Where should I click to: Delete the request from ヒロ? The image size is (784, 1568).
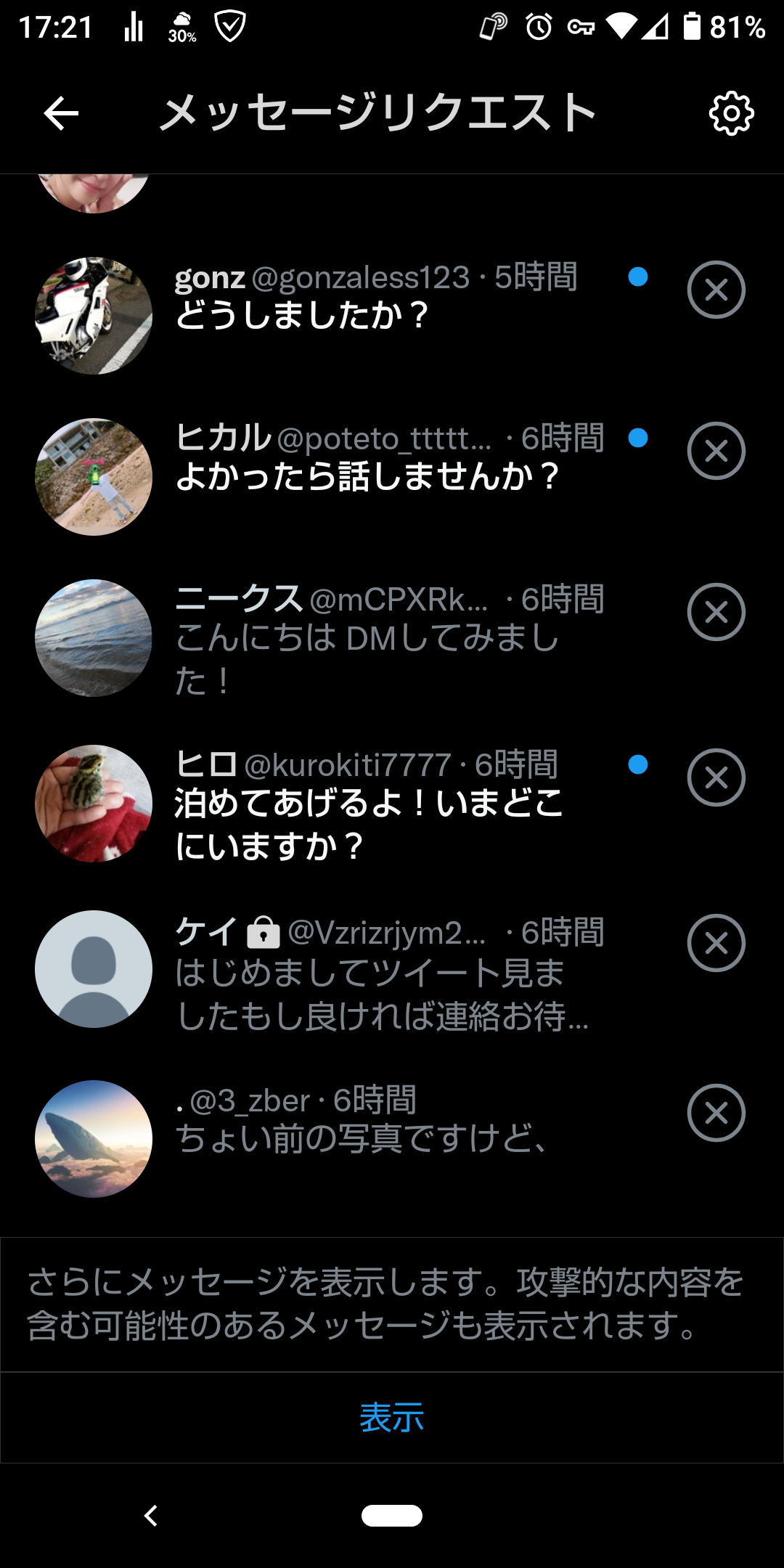[x=716, y=777]
